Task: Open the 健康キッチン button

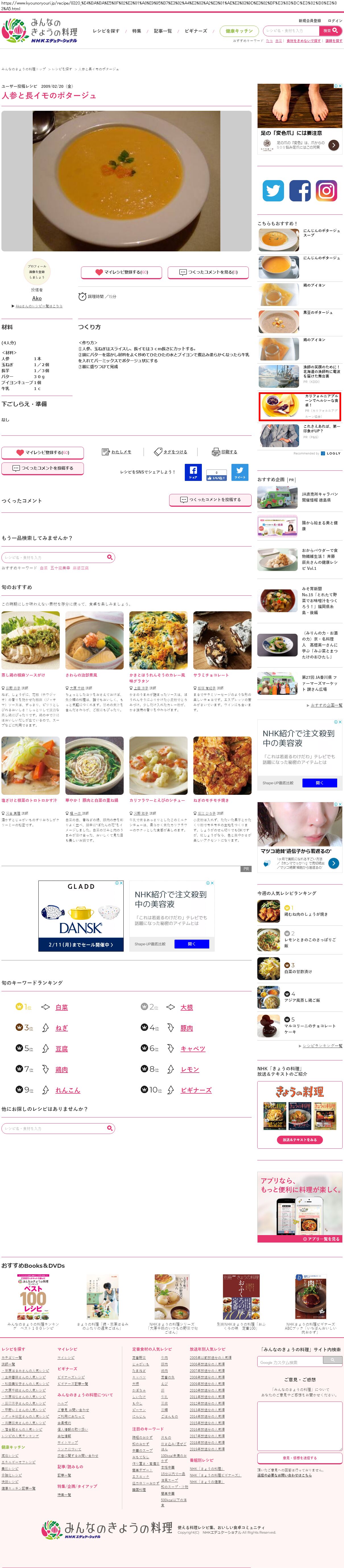Action: pos(239,31)
